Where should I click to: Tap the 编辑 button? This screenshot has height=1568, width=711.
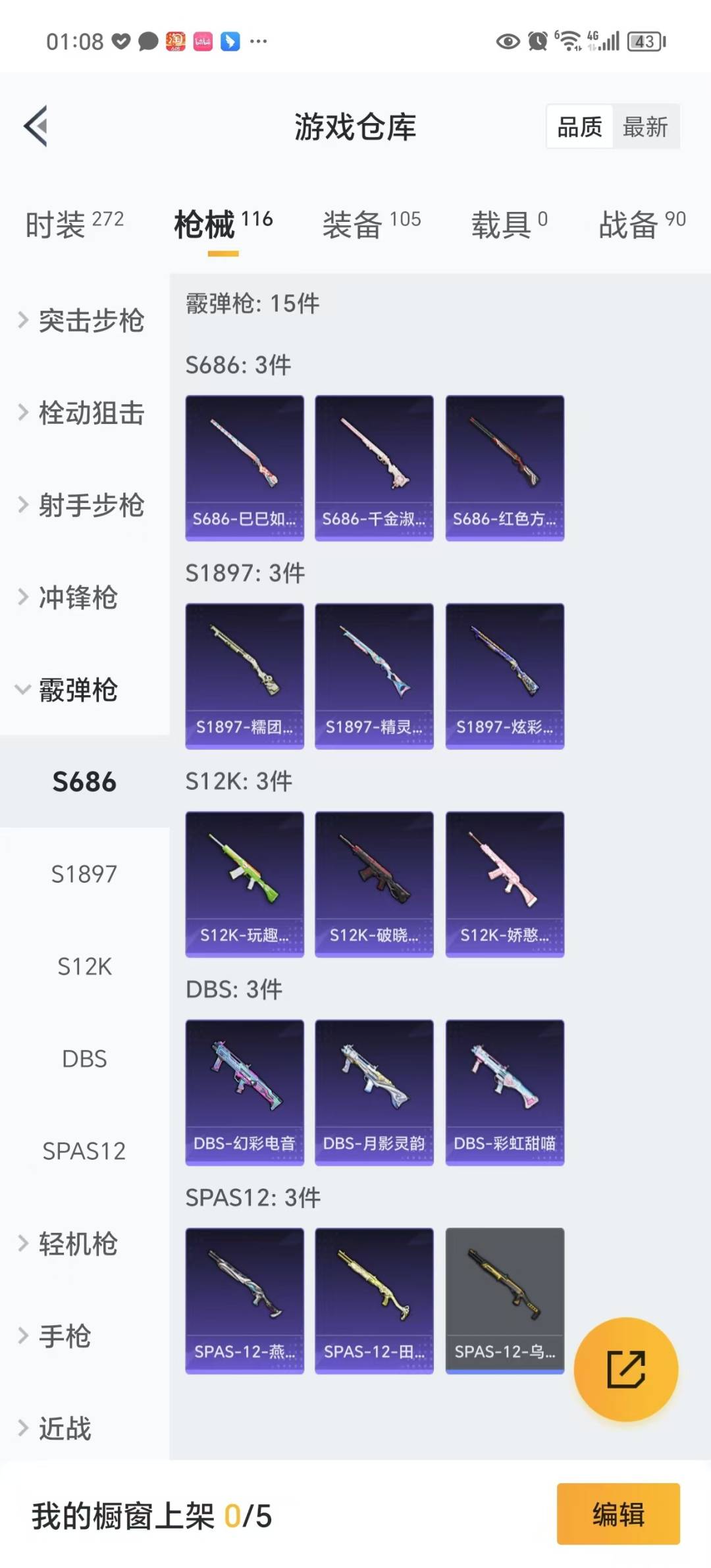[x=618, y=1513]
